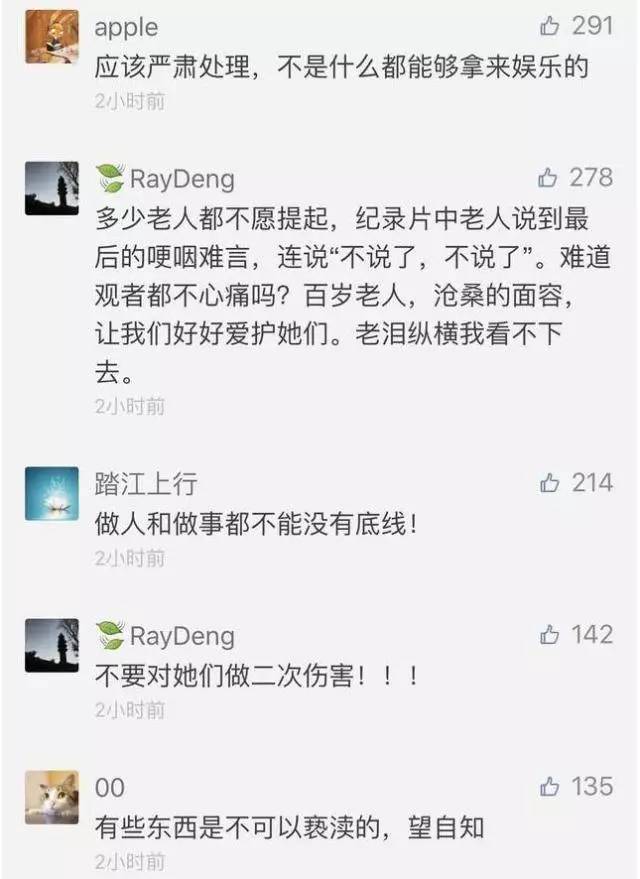Like 踏江上行's comment
Screen dimensions: 640x879
(x=548, y=483)
